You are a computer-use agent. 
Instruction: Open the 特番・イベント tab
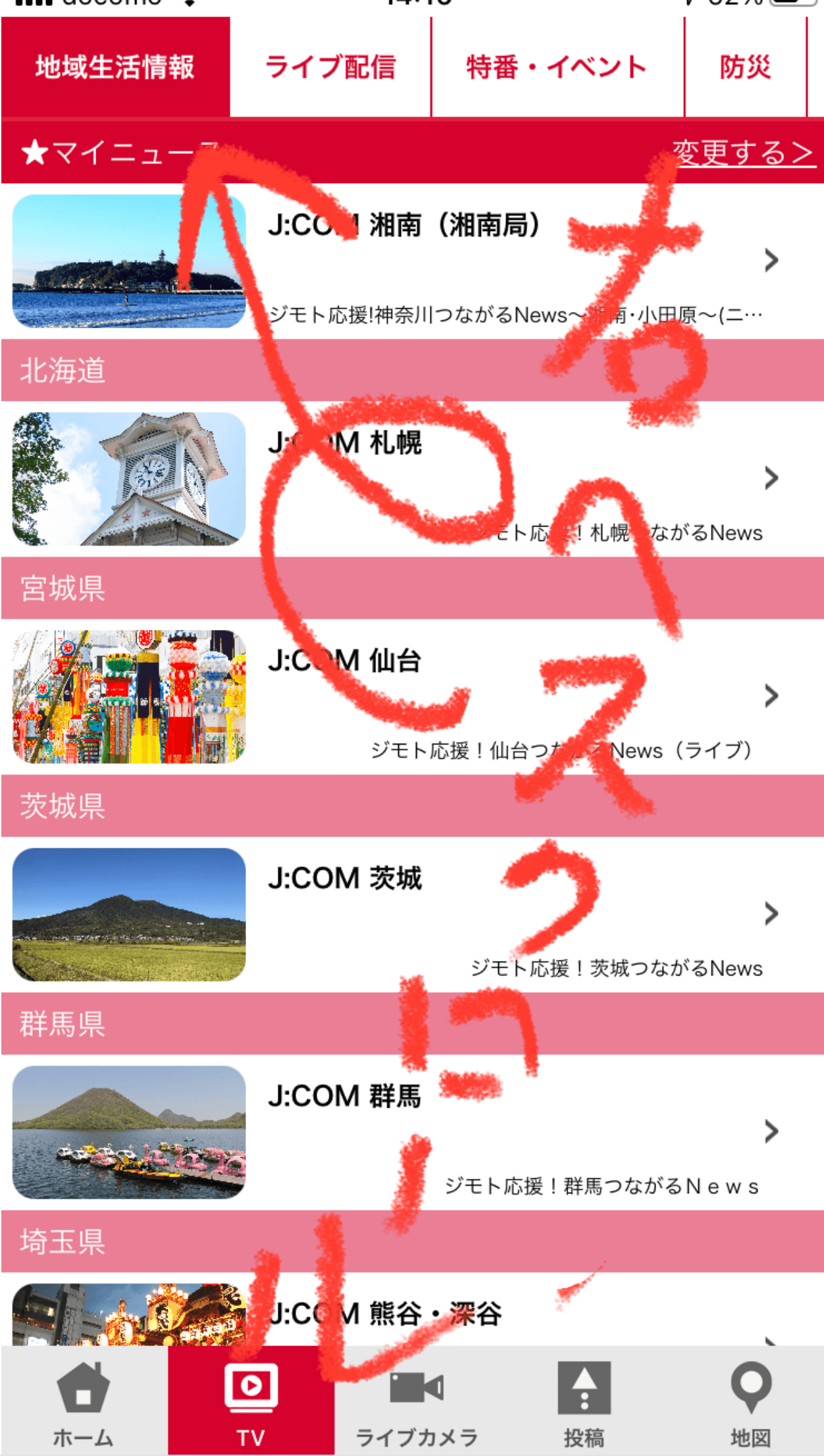[x=557, y=67]
